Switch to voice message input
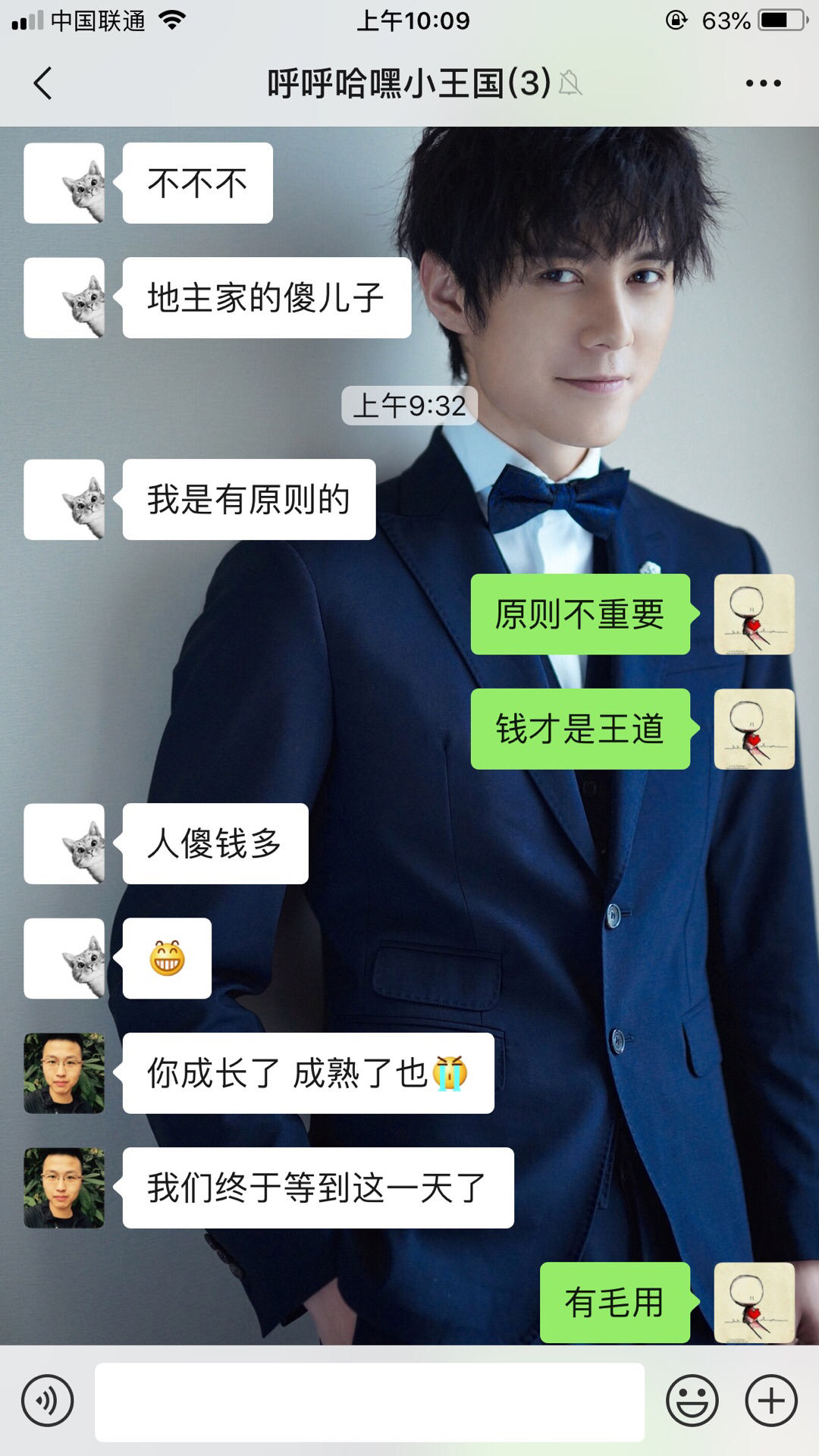 48,1401
